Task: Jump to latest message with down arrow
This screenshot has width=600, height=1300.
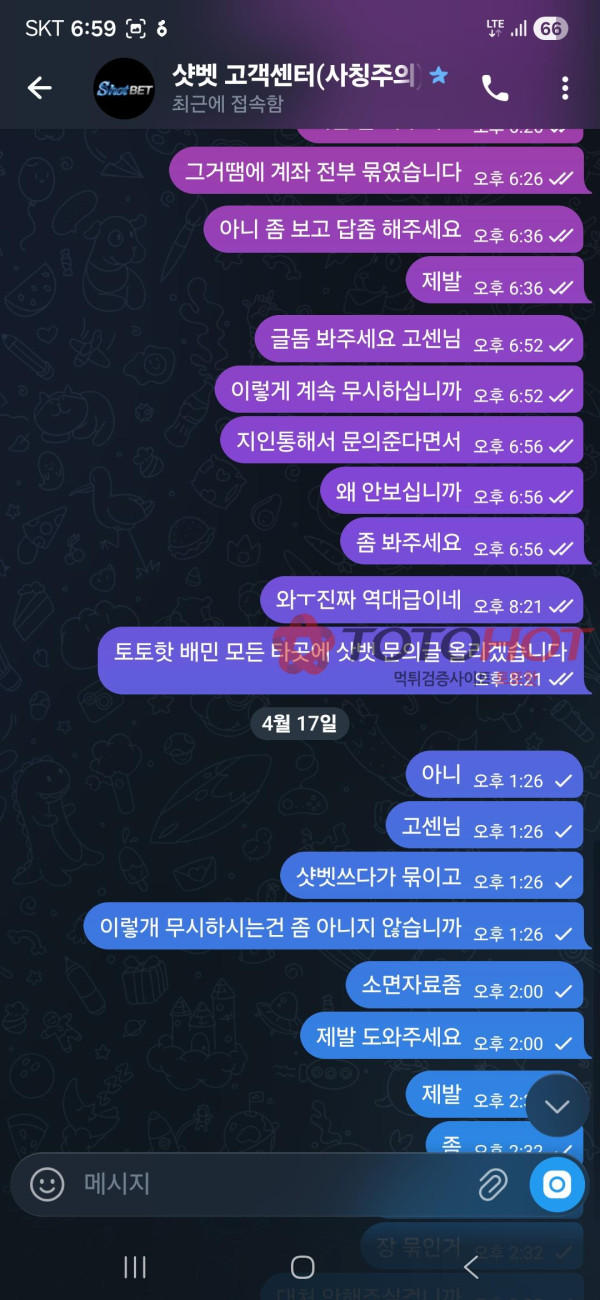Action: coord(557,1105)
